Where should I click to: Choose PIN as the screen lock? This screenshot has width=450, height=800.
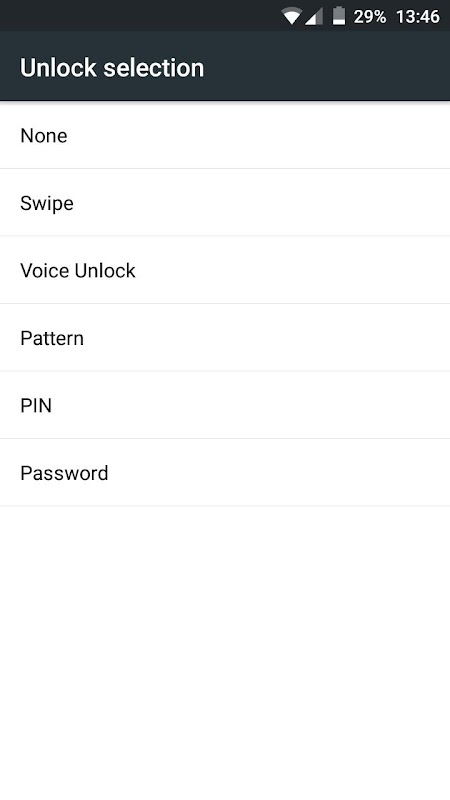point(225,405)
